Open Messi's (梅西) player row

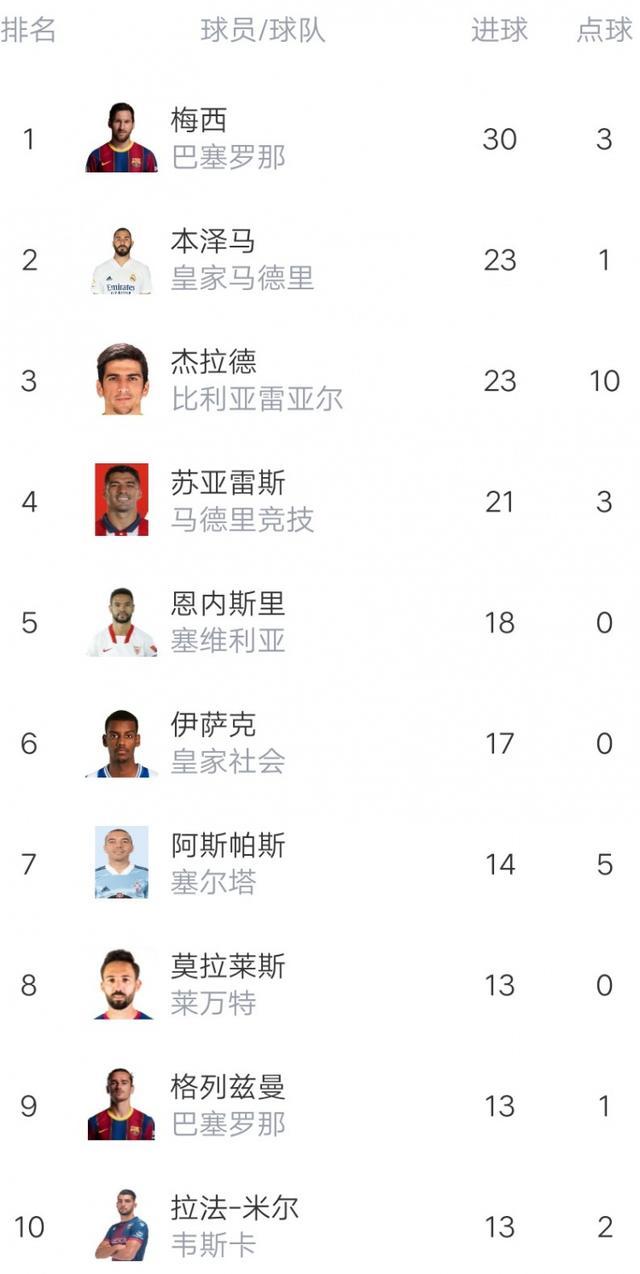pyautogui.click(x=199, y=121)
